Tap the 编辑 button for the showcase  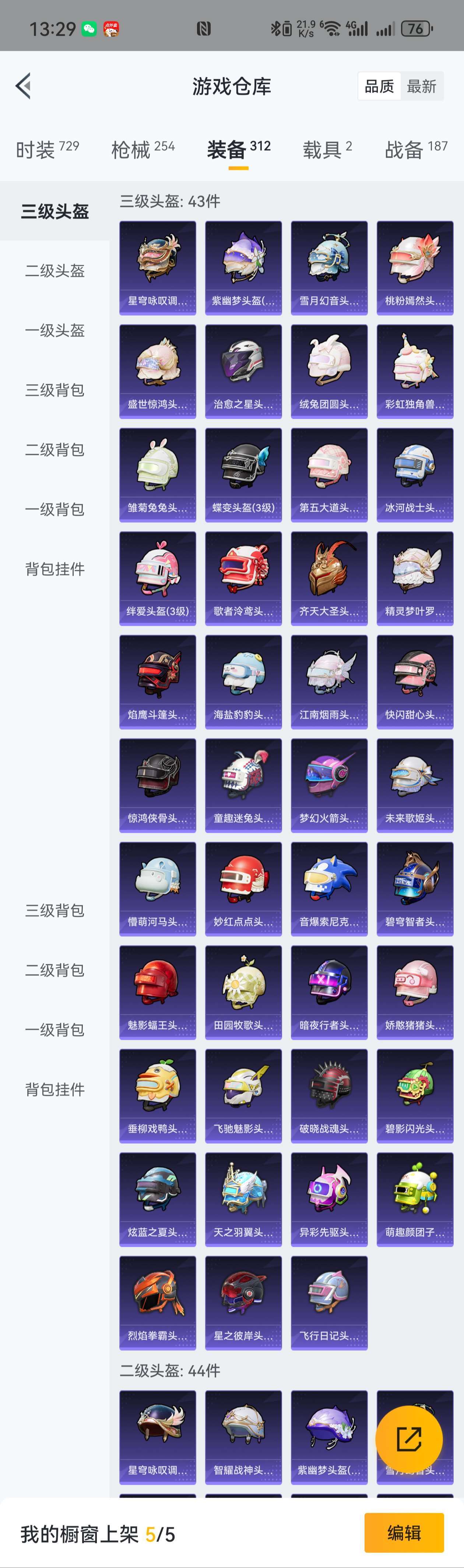click(x=404, y=1533)
